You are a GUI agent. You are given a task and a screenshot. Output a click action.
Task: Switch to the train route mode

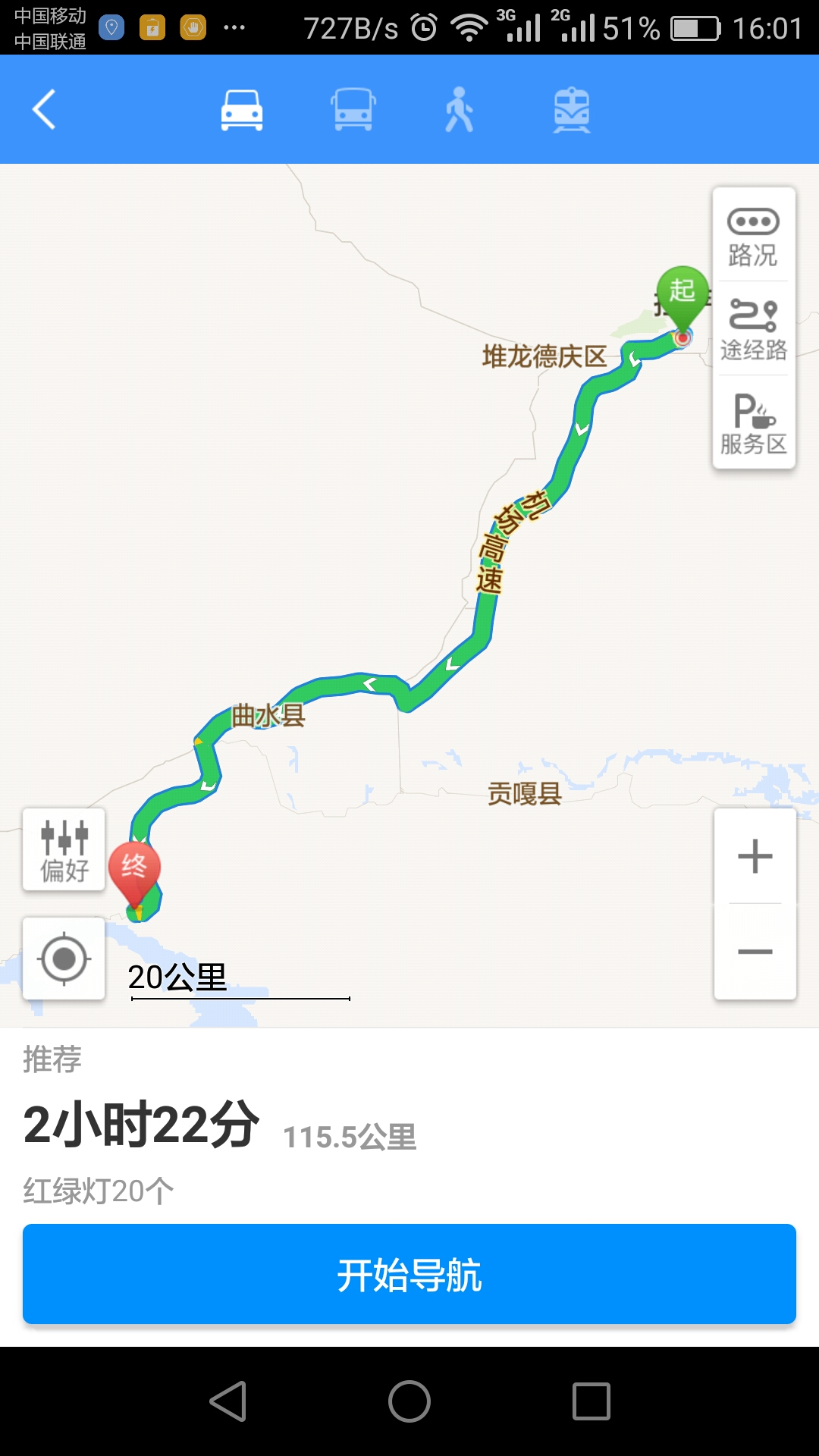click(572, 110)
